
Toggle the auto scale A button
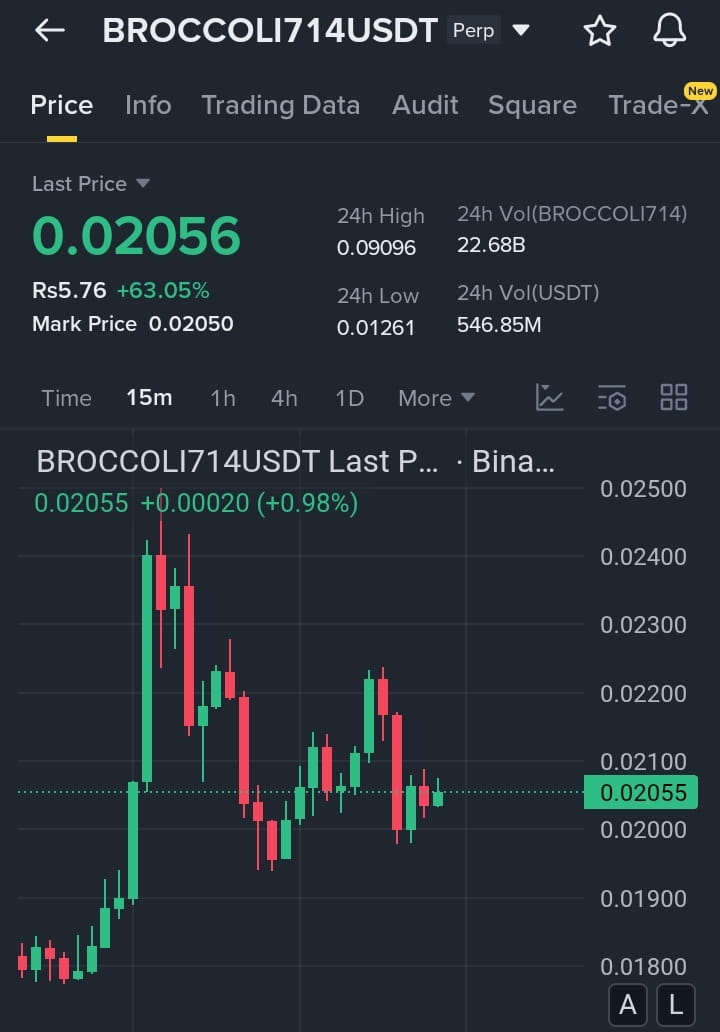628,1004
